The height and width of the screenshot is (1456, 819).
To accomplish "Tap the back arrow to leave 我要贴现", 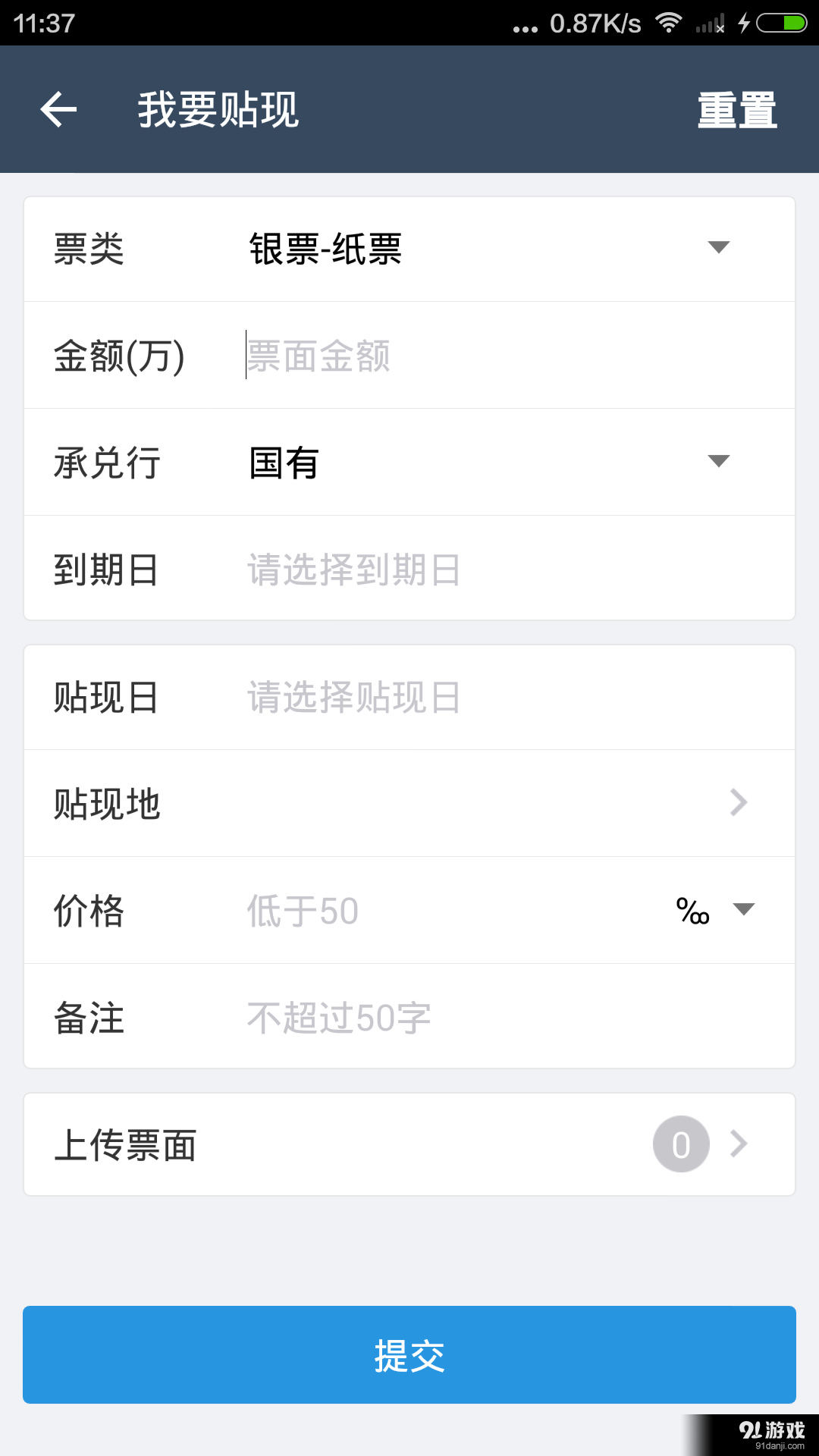I will tap(58, 108).
